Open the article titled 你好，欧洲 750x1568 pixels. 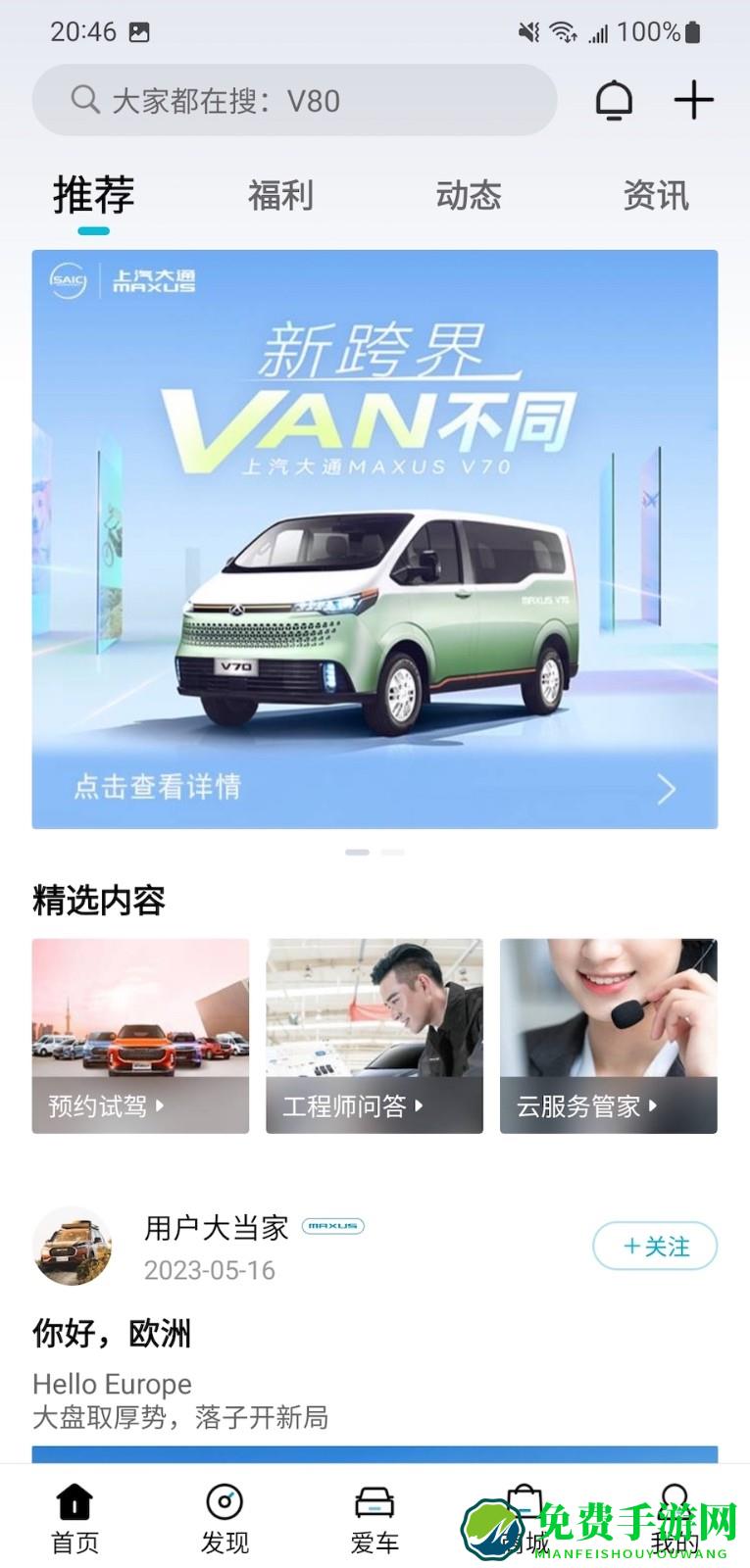point(113,1333)
